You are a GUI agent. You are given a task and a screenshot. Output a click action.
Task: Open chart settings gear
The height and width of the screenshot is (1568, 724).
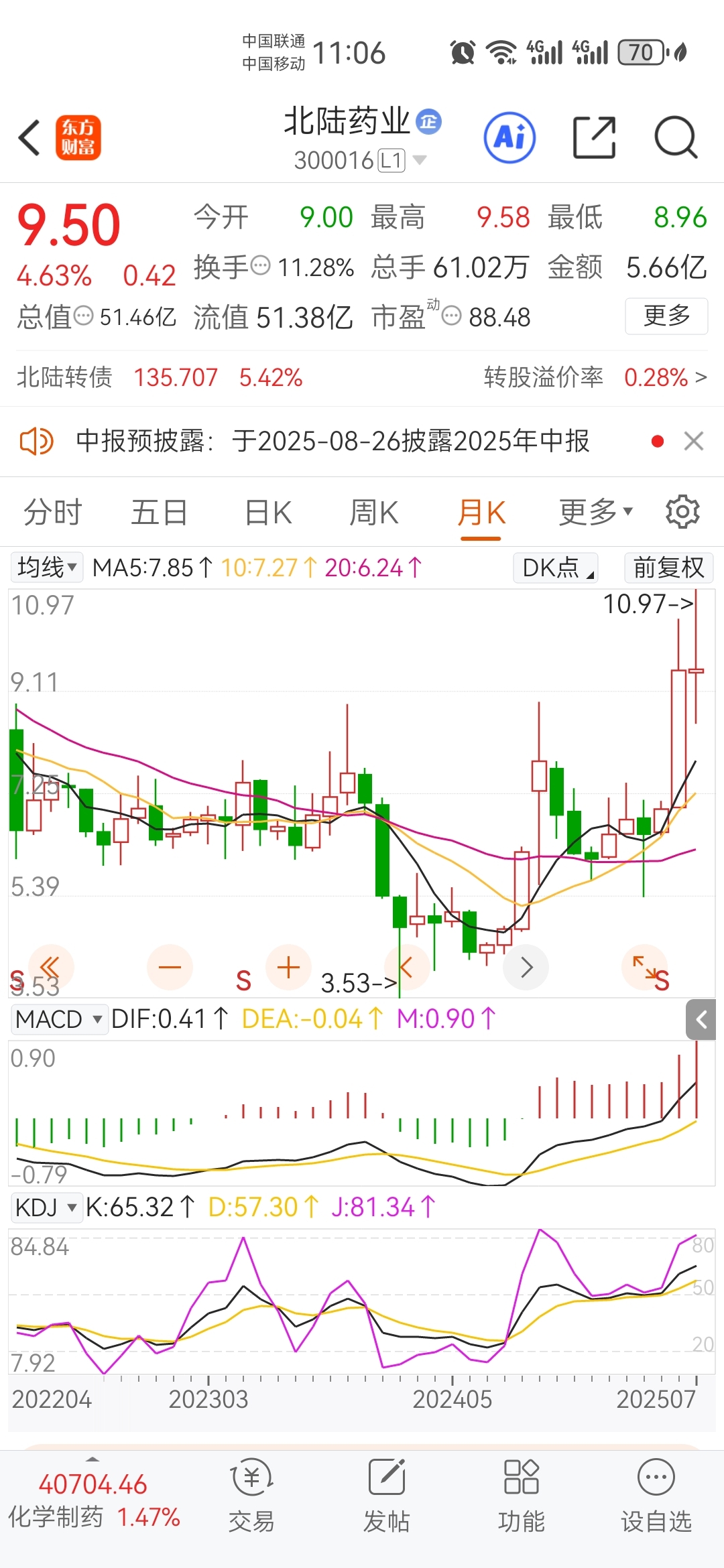pyautogui.click(x=682, y=512)
